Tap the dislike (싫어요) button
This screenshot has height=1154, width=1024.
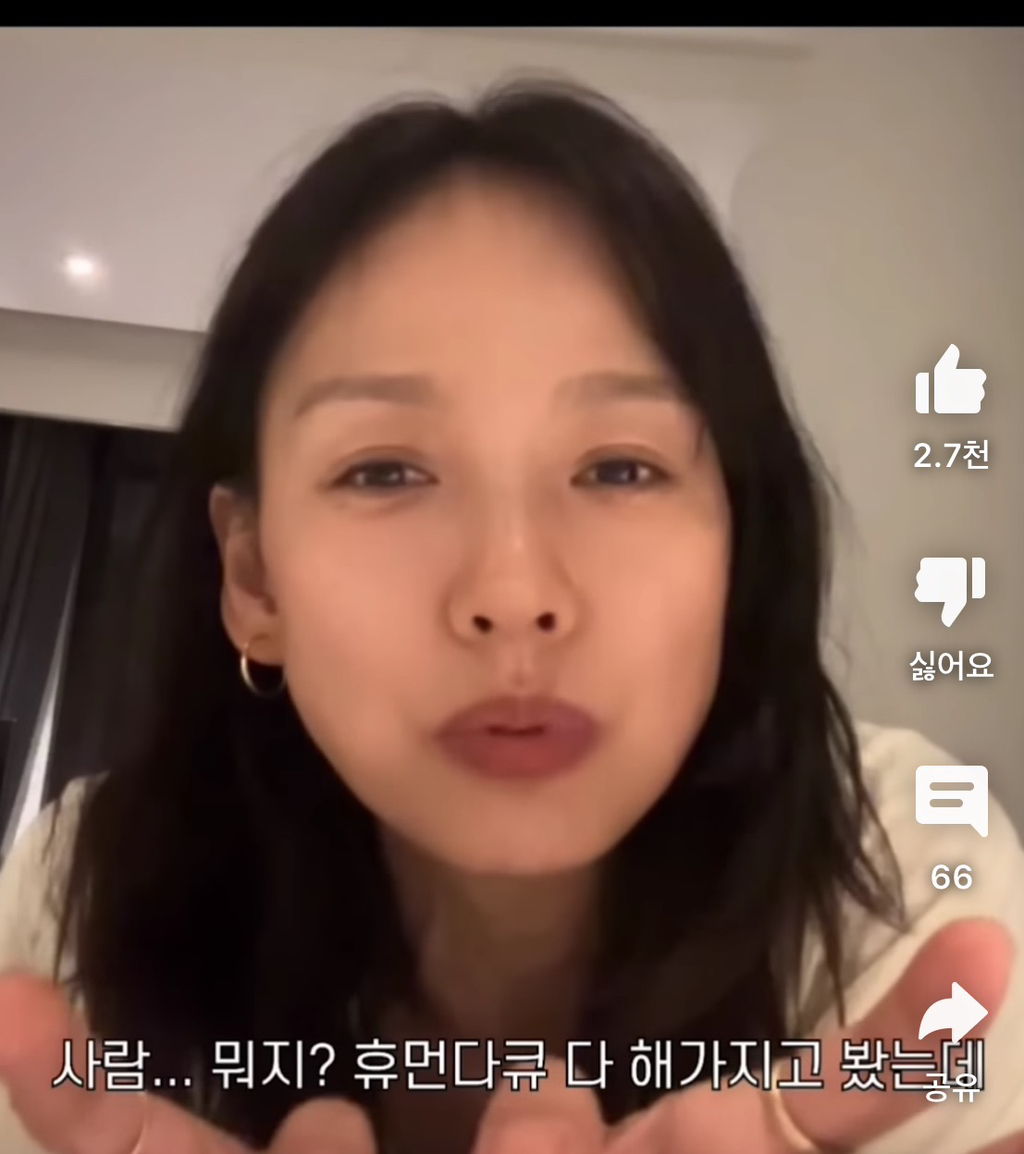pos(950,591)
